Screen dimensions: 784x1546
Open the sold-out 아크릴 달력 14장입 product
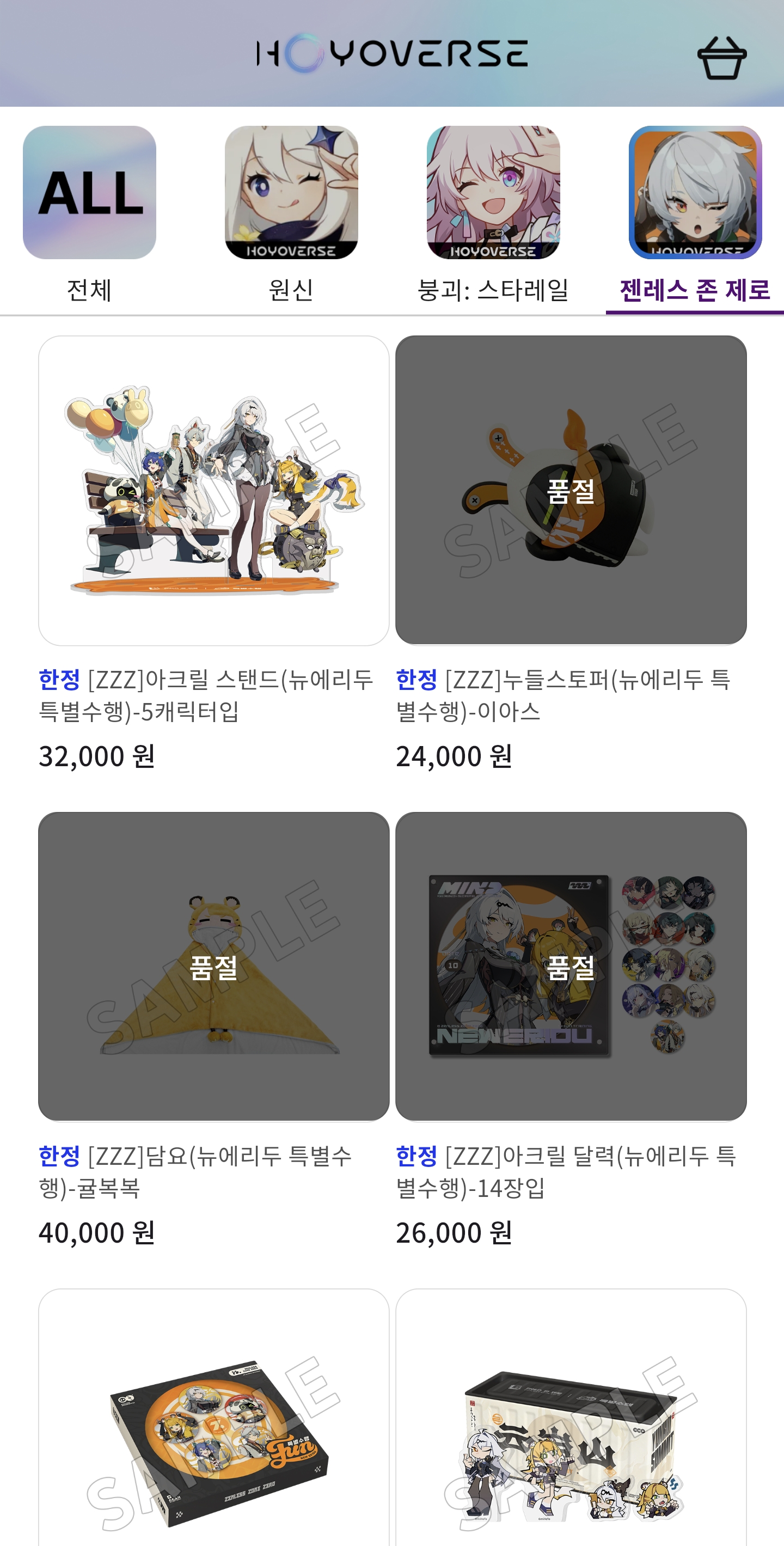(x=571, y=966)
